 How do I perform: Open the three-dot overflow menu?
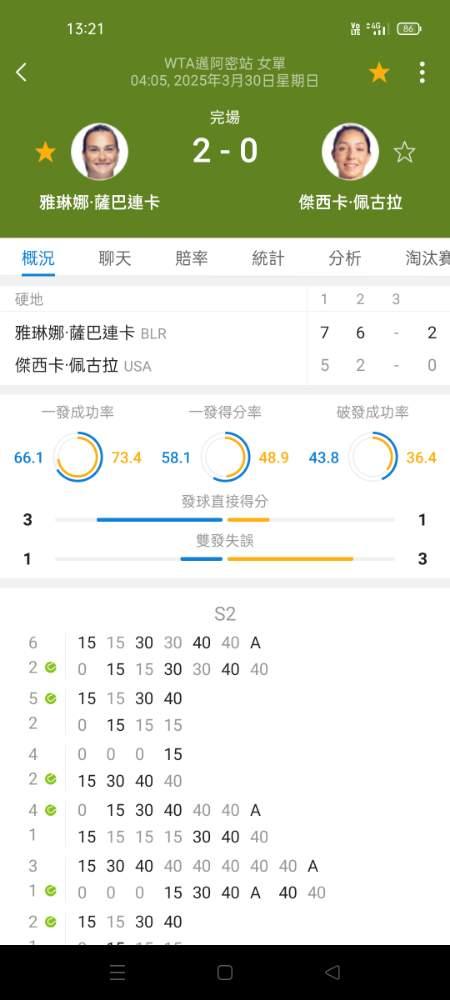(422, 73)
